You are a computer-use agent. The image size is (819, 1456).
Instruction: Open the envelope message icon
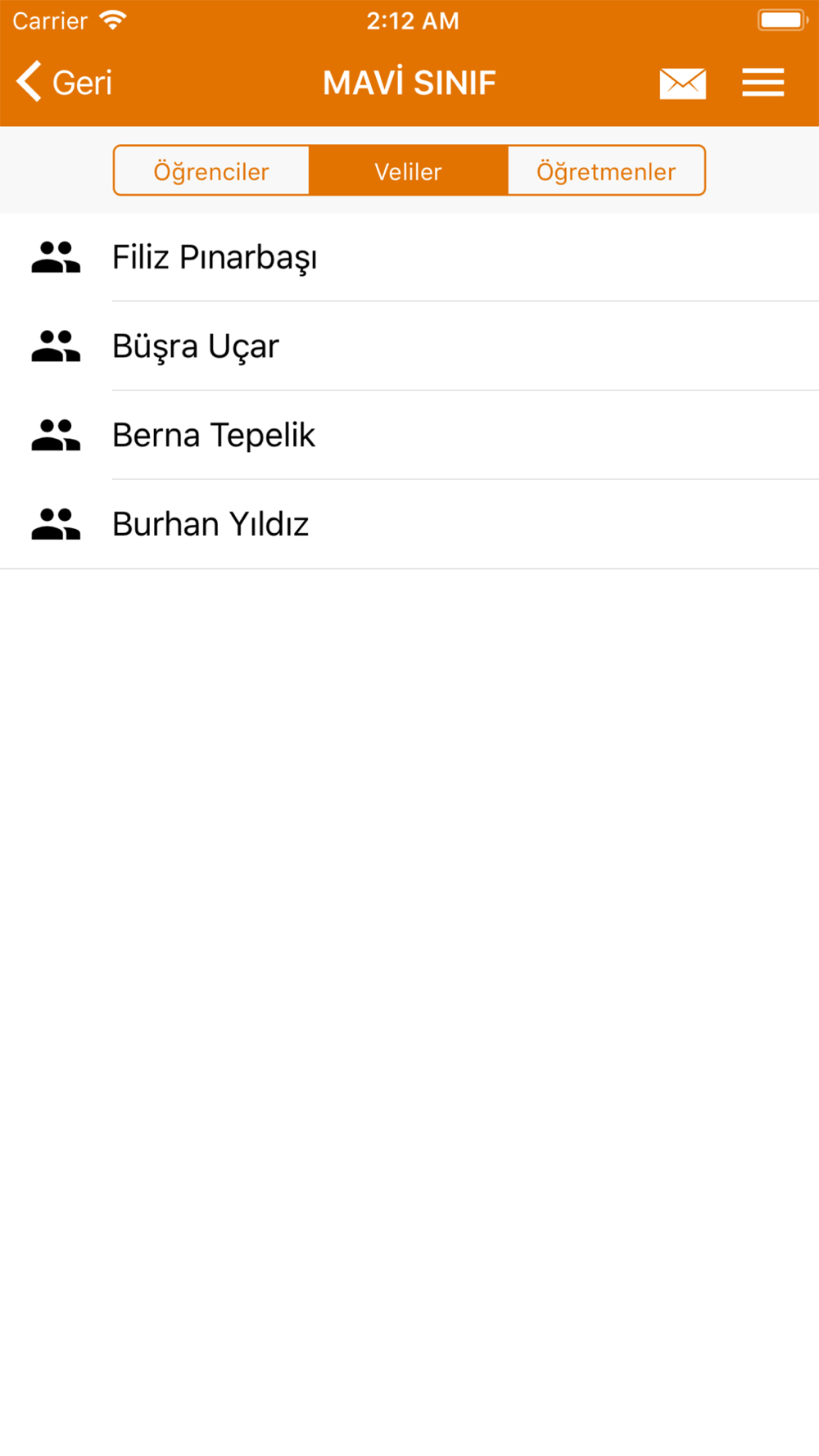pos(682,83)
